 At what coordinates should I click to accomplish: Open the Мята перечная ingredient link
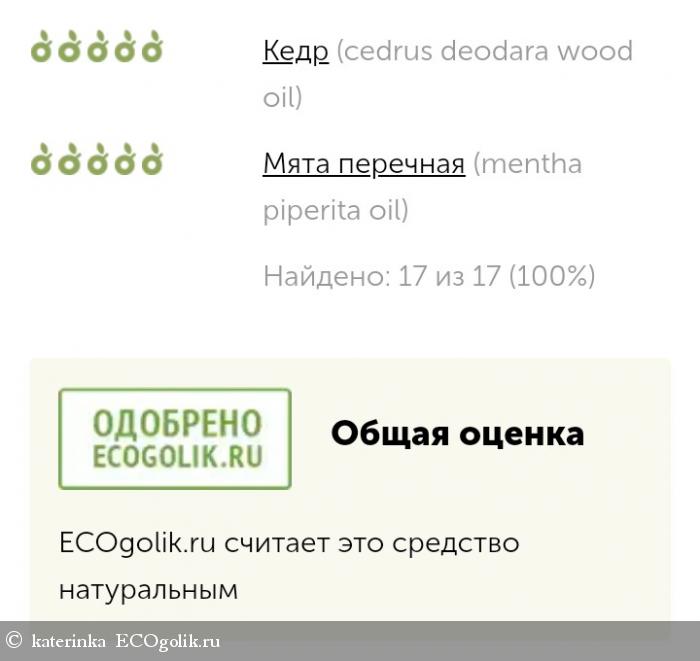(363, 163)
